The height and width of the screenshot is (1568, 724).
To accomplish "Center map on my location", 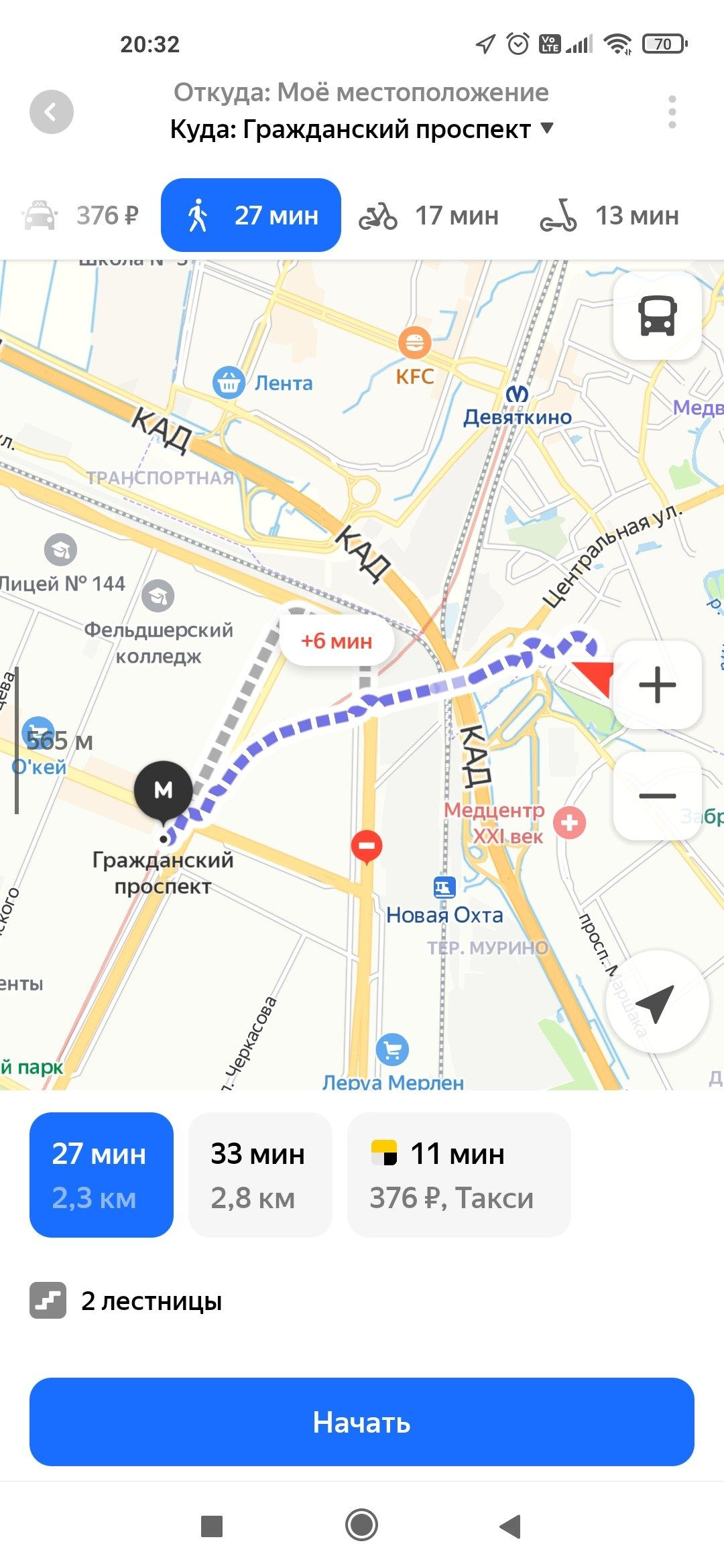I will [x=656, y=1002].
